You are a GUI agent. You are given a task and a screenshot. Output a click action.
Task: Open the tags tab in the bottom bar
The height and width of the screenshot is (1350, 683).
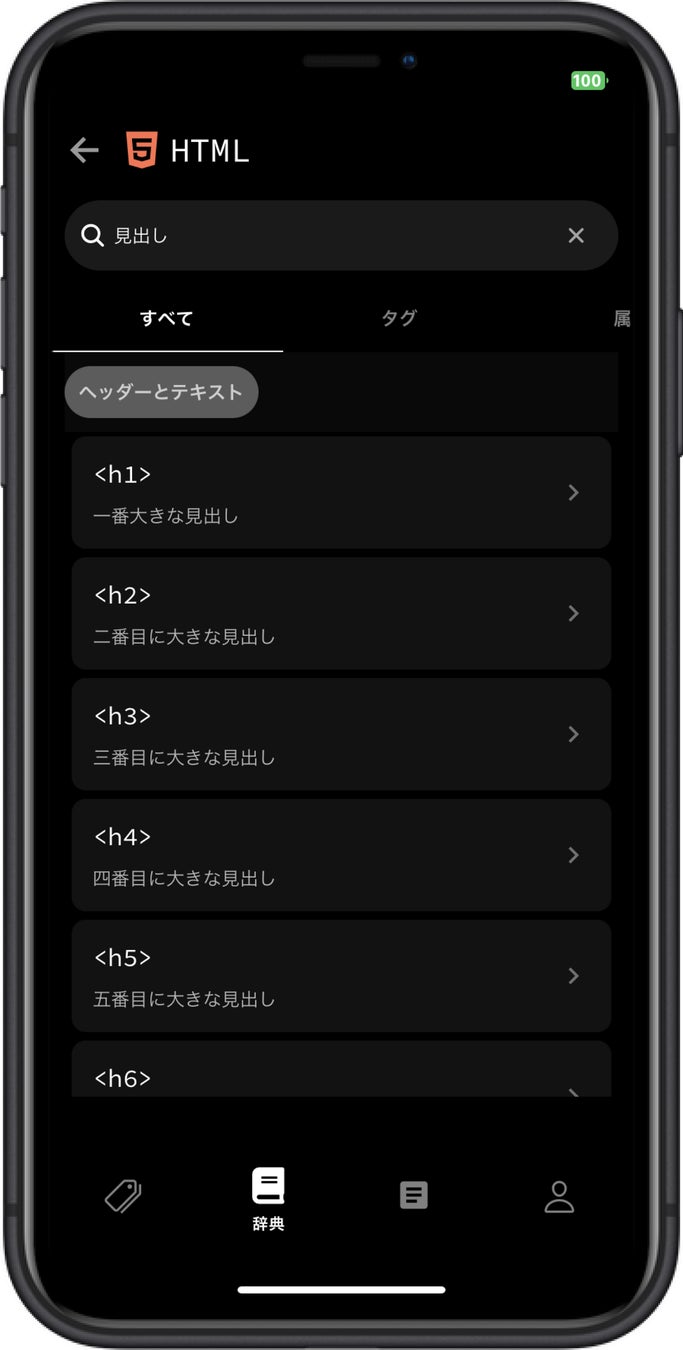click(123, 1196)
